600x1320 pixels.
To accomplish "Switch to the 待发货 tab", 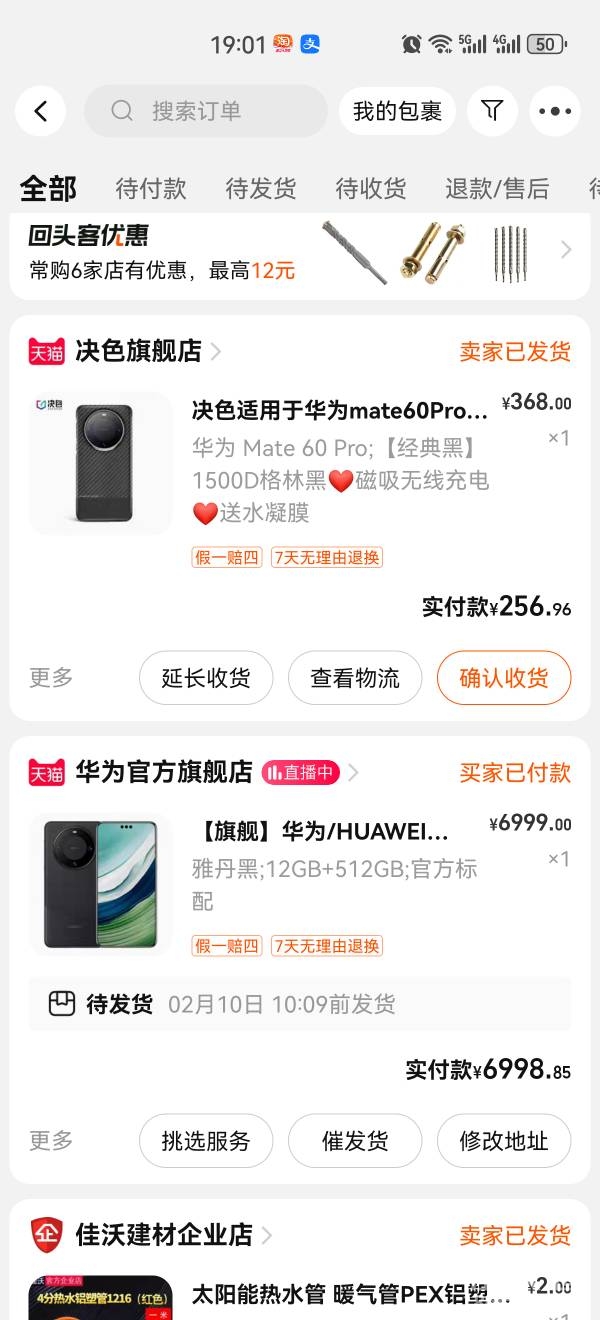I will pos(261,188).
